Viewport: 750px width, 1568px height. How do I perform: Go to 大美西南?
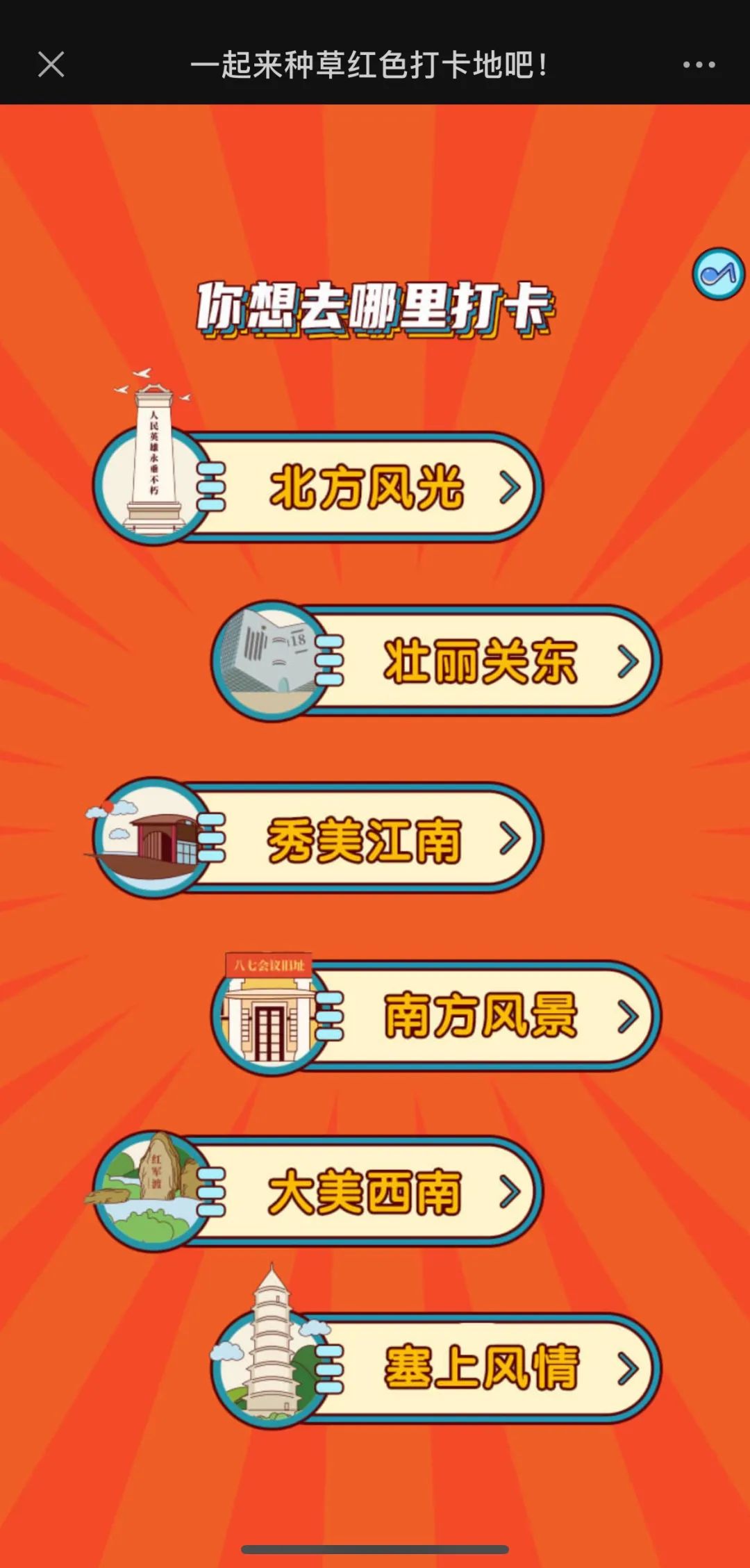pos(365,1192)
